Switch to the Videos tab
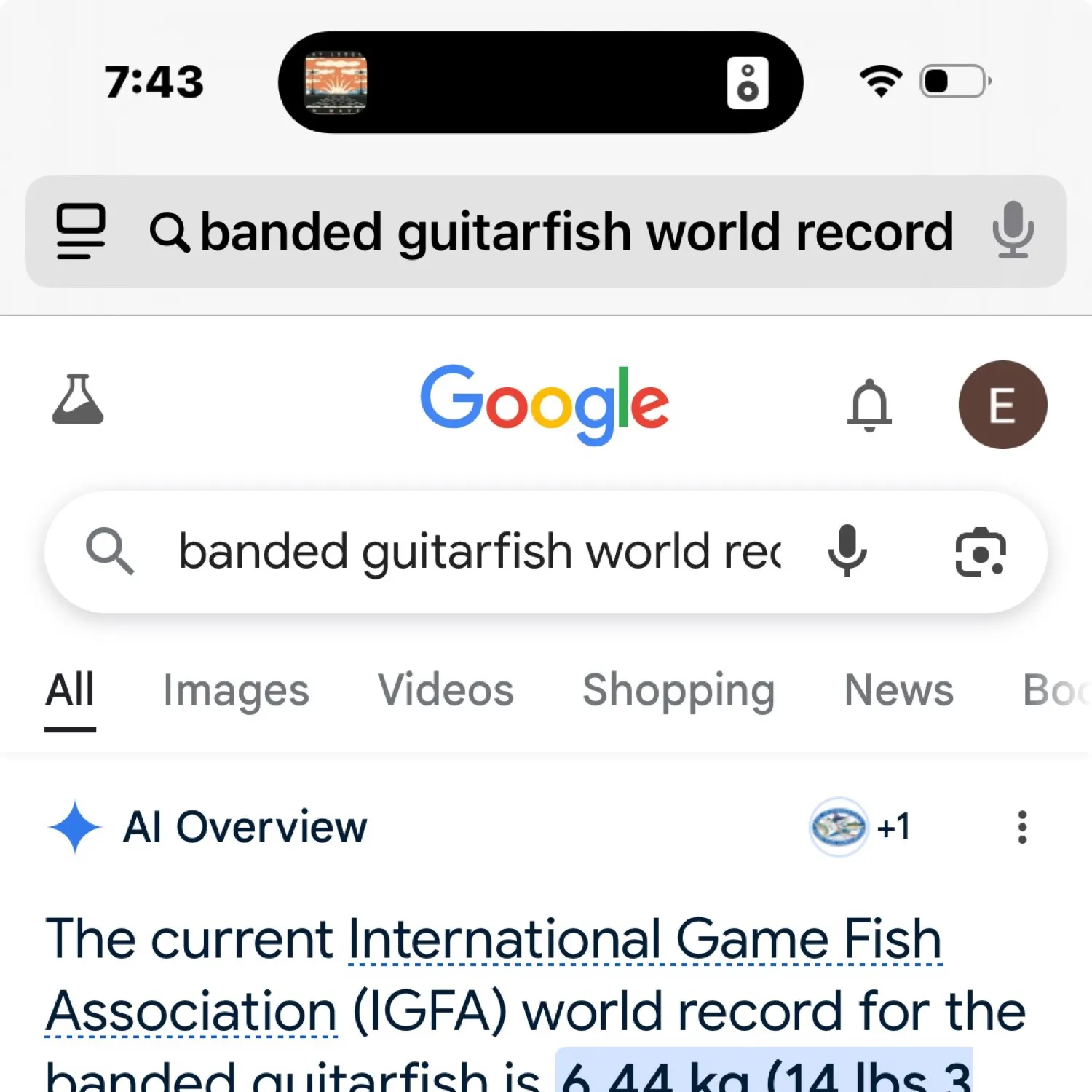 tap(446, 690)
